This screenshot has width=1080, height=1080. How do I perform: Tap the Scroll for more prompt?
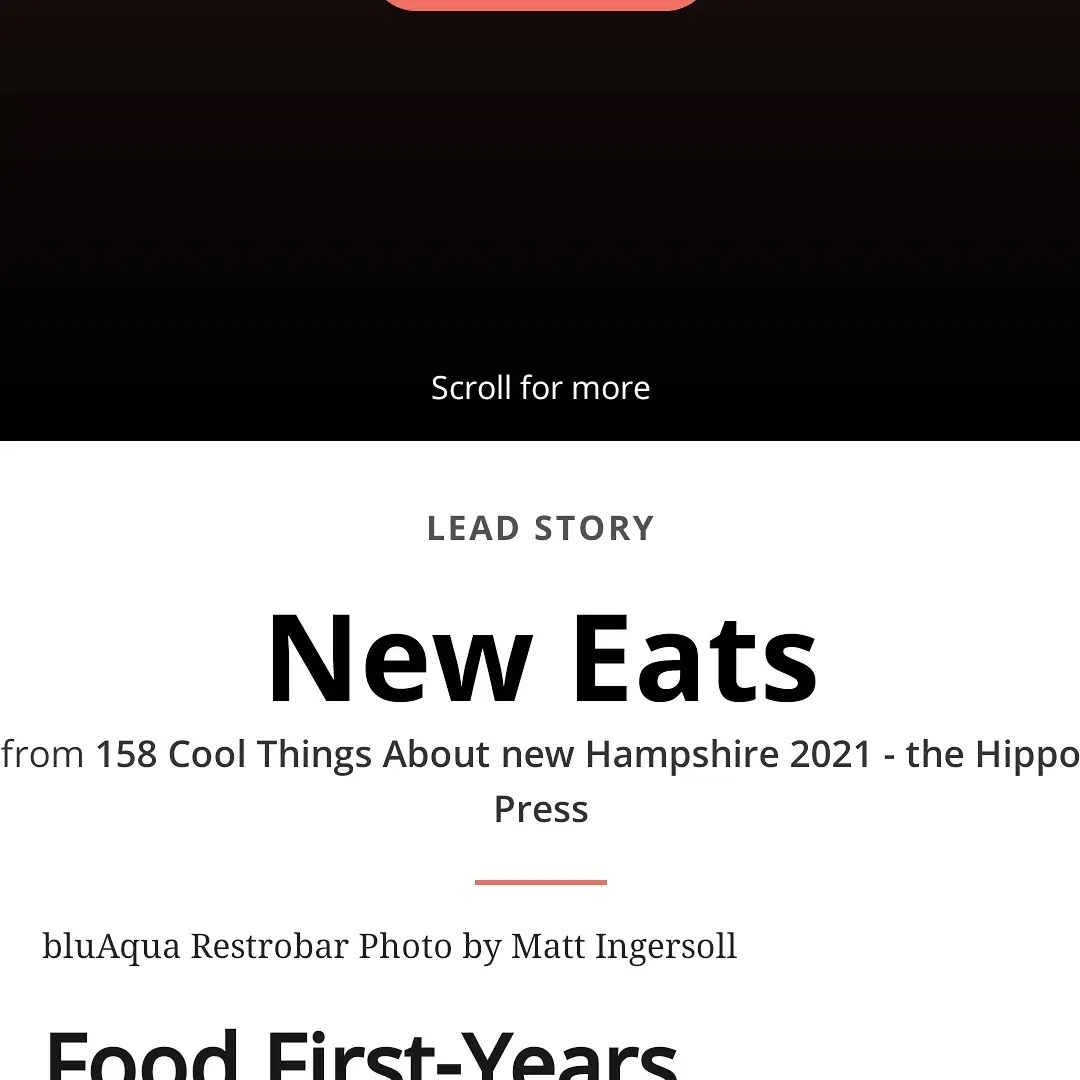click(540, 388)
